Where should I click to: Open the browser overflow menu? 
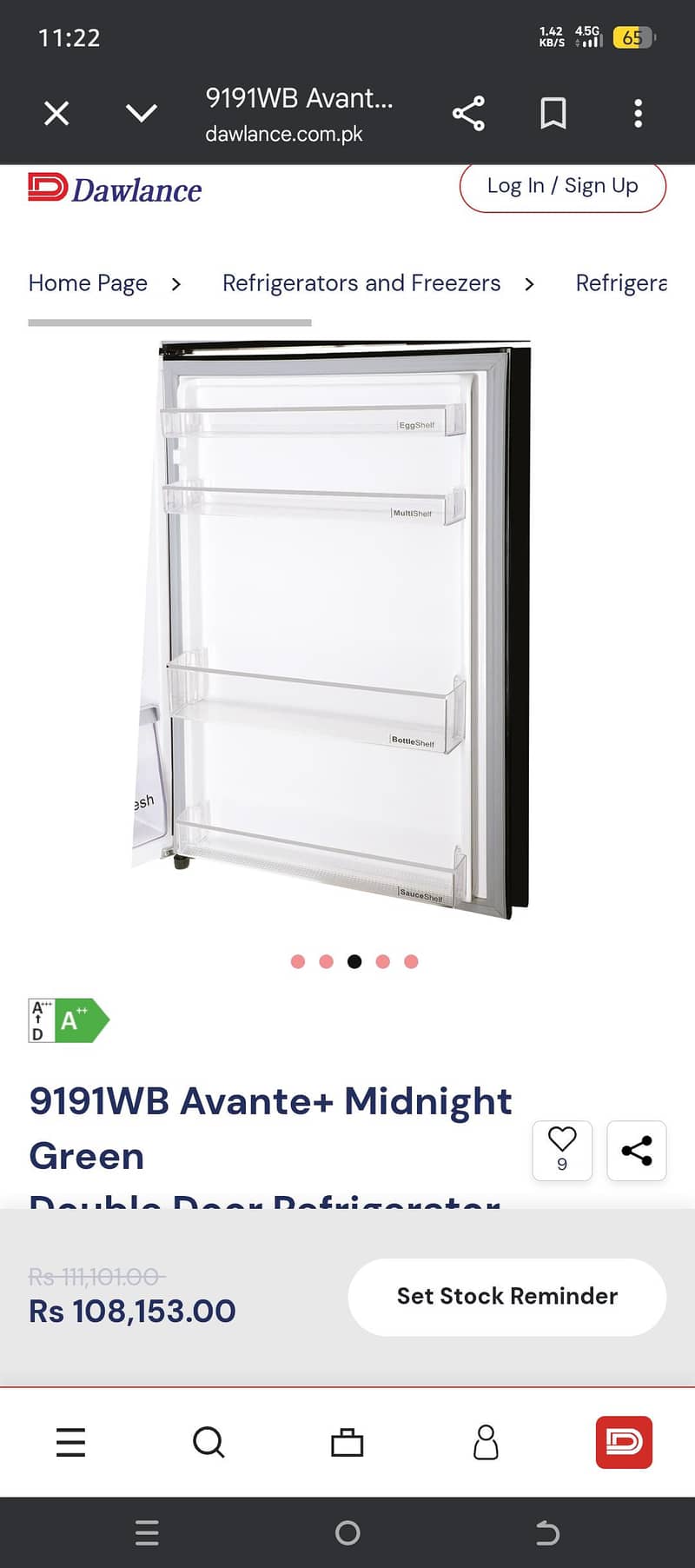(639, 114)
